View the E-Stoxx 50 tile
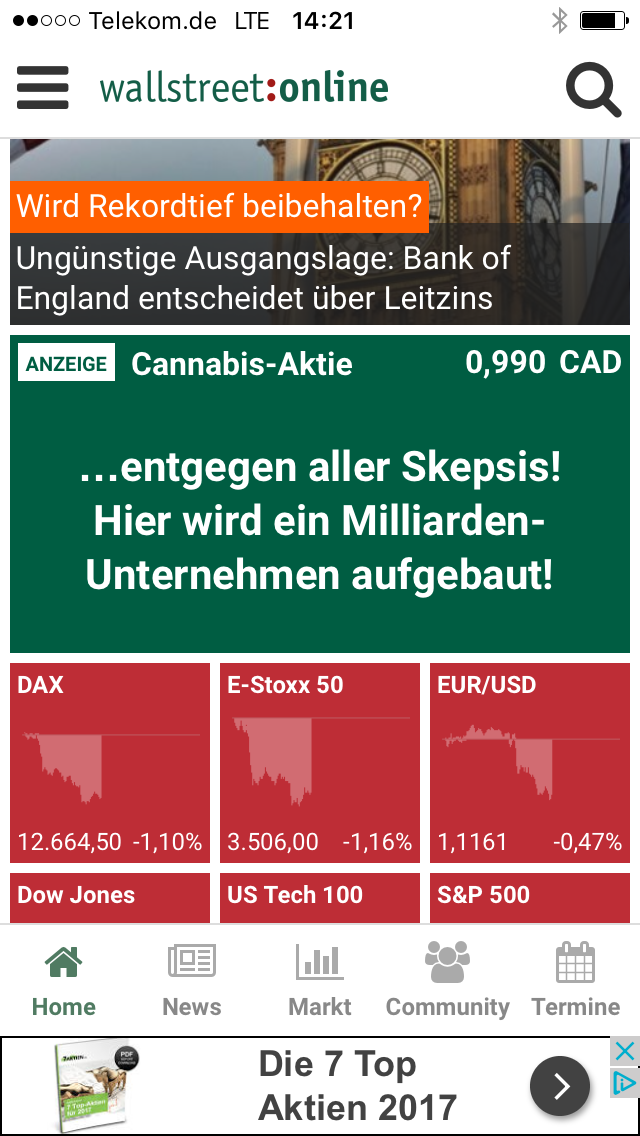Viewport: 640px width, 1136px height. [x=320, y=762]
